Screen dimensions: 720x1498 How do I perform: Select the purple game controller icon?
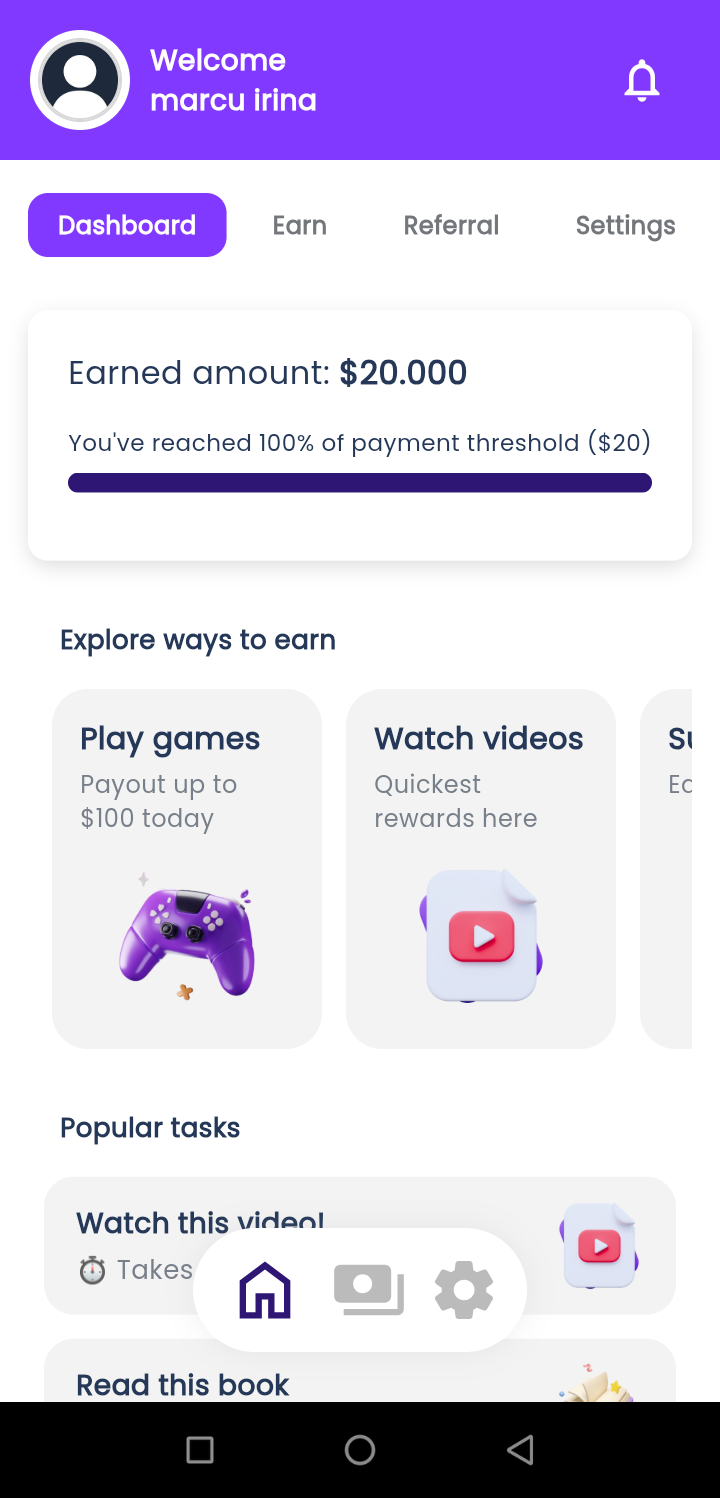pyautogui.click(x=186, y=938)
